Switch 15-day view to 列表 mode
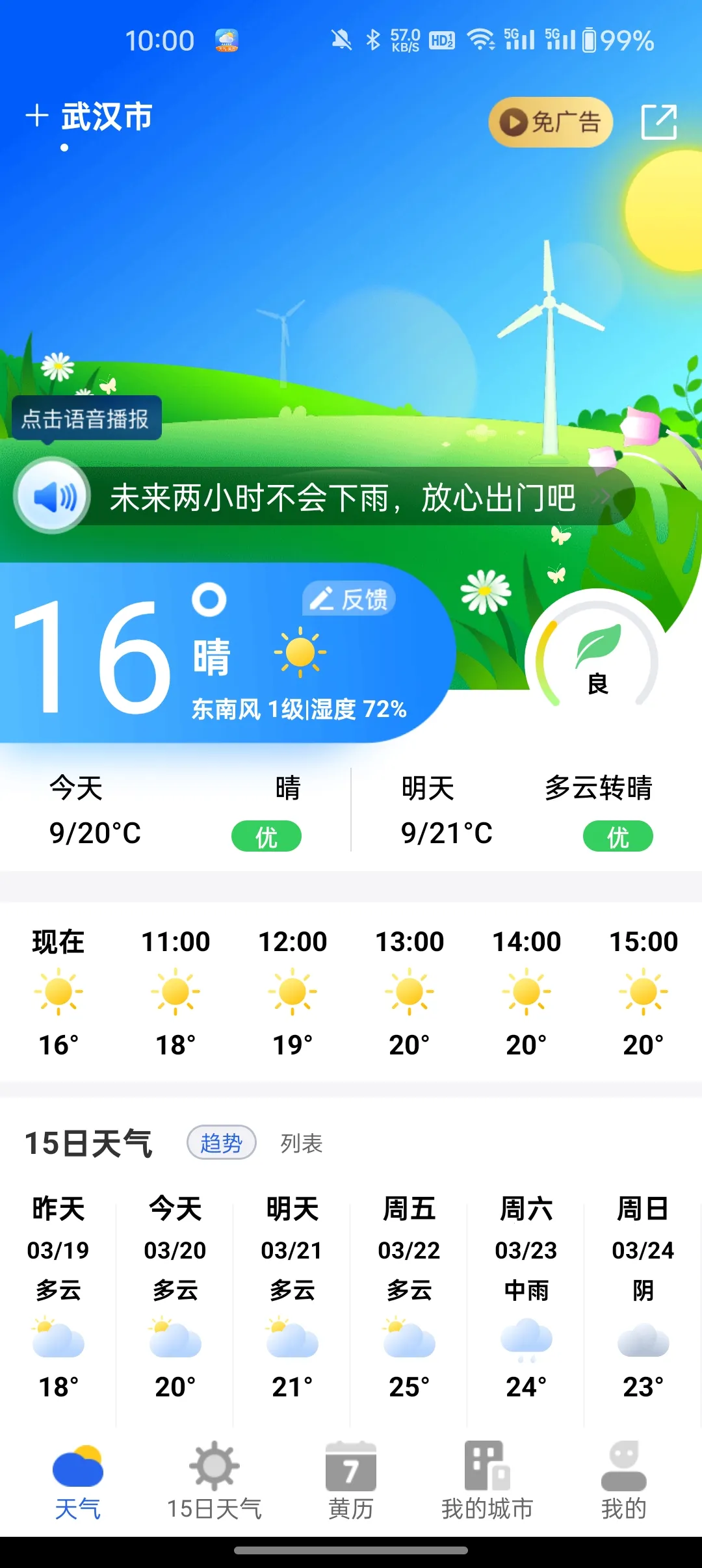This screenshot has height=1568, width=702. [300, 1143]
